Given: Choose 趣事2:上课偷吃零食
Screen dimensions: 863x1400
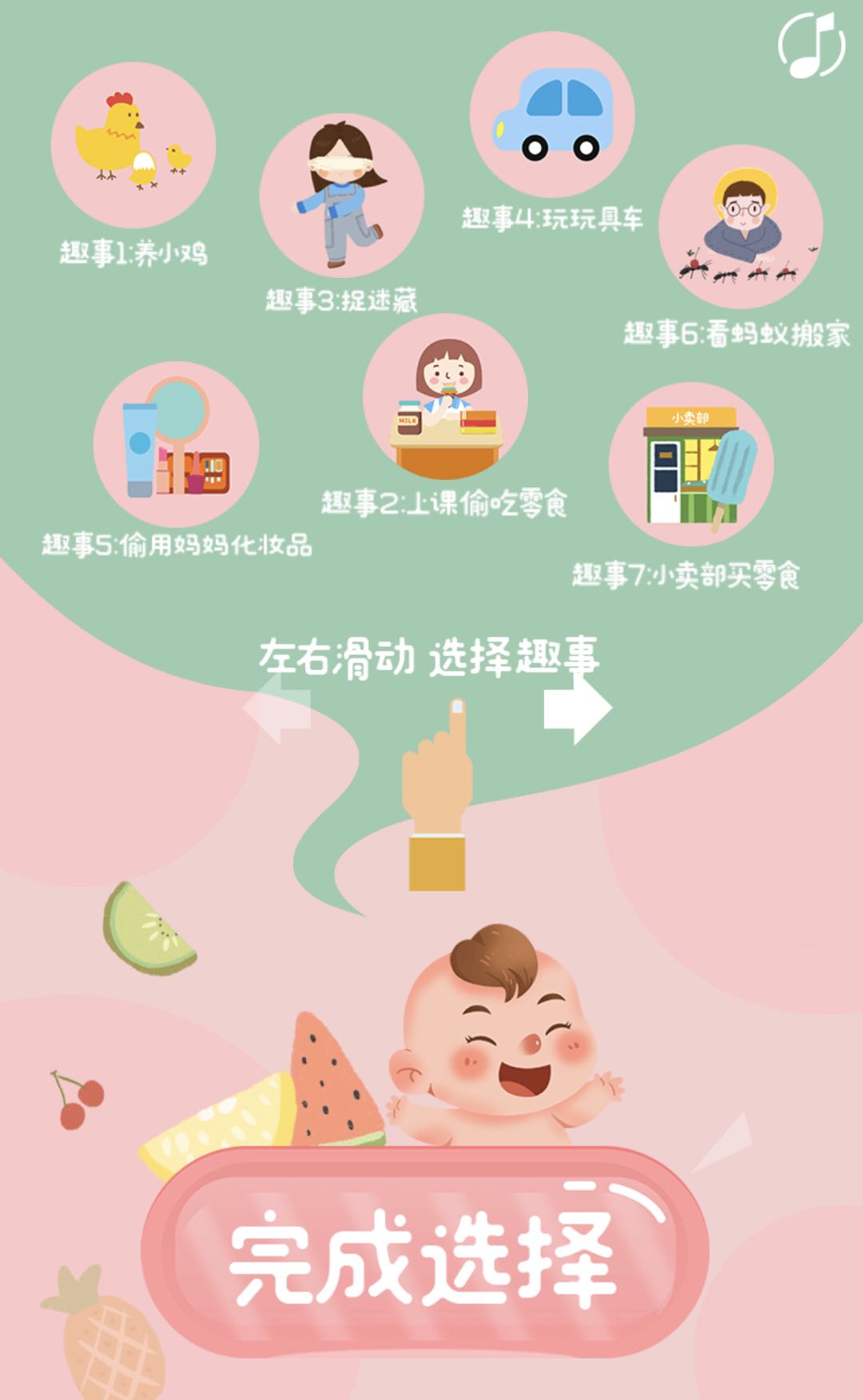Looking at the screenshot, I should click(445, 397).
